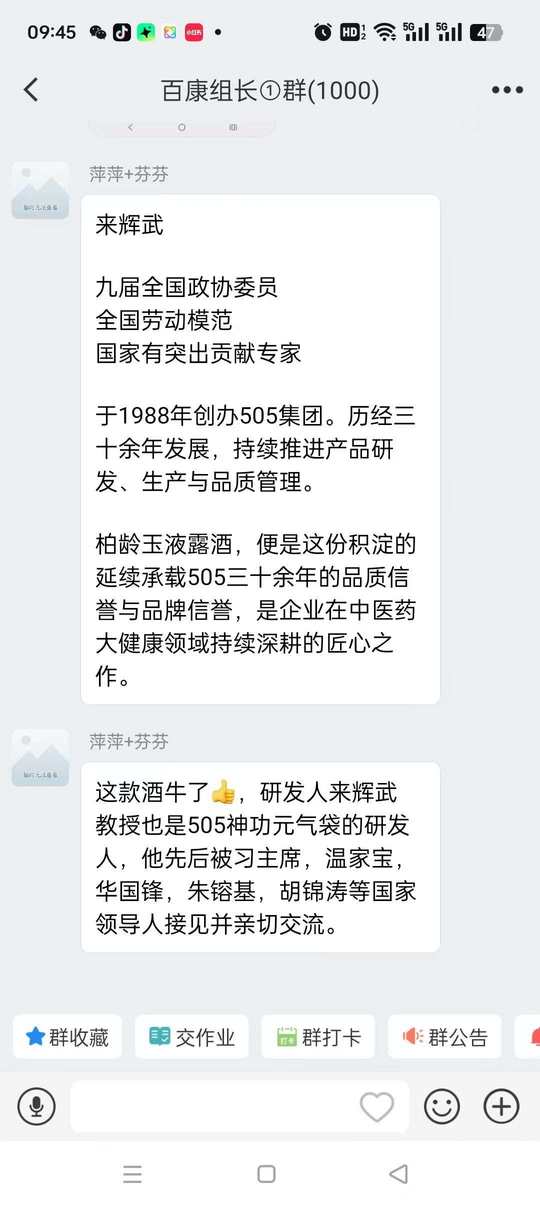Open 群收藏 group favorites
Screen dimensions: 540x1207
pyautogui.click(x=67, y=1036)
